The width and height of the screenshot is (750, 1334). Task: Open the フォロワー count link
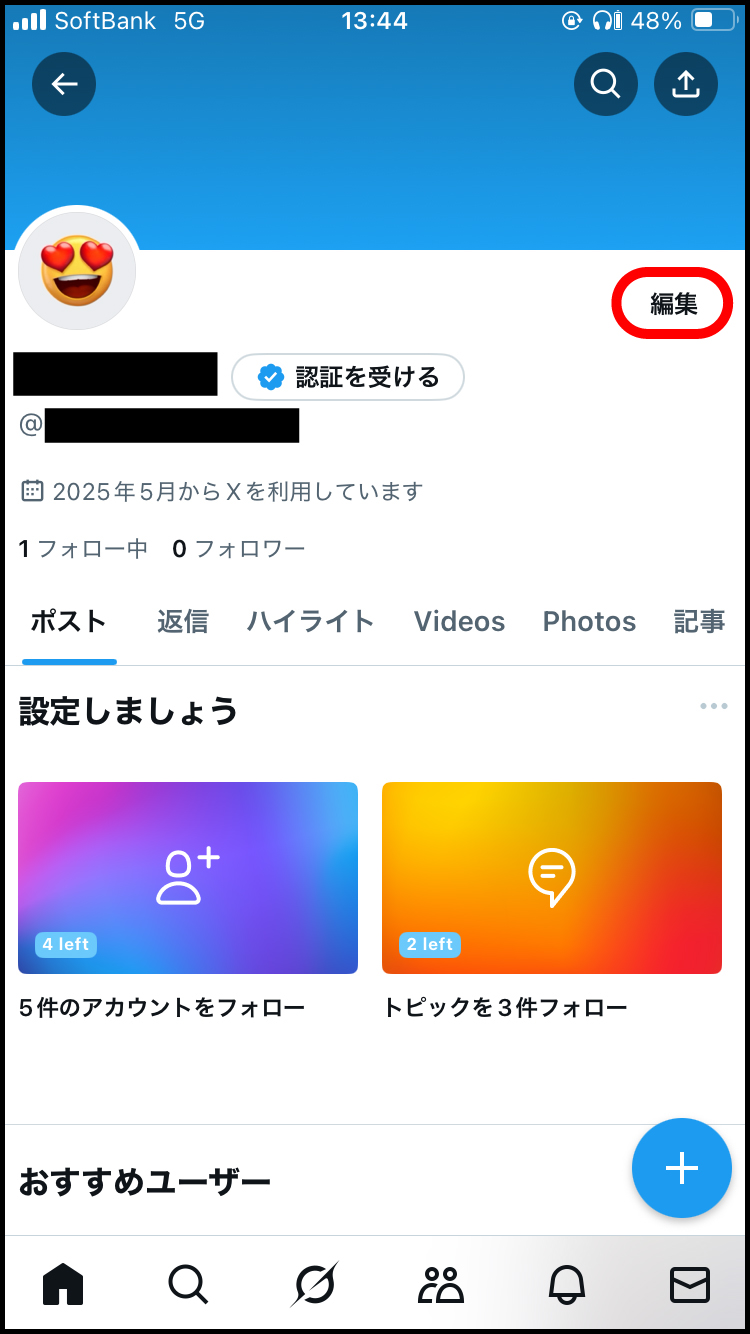click(x=240, y=548)
